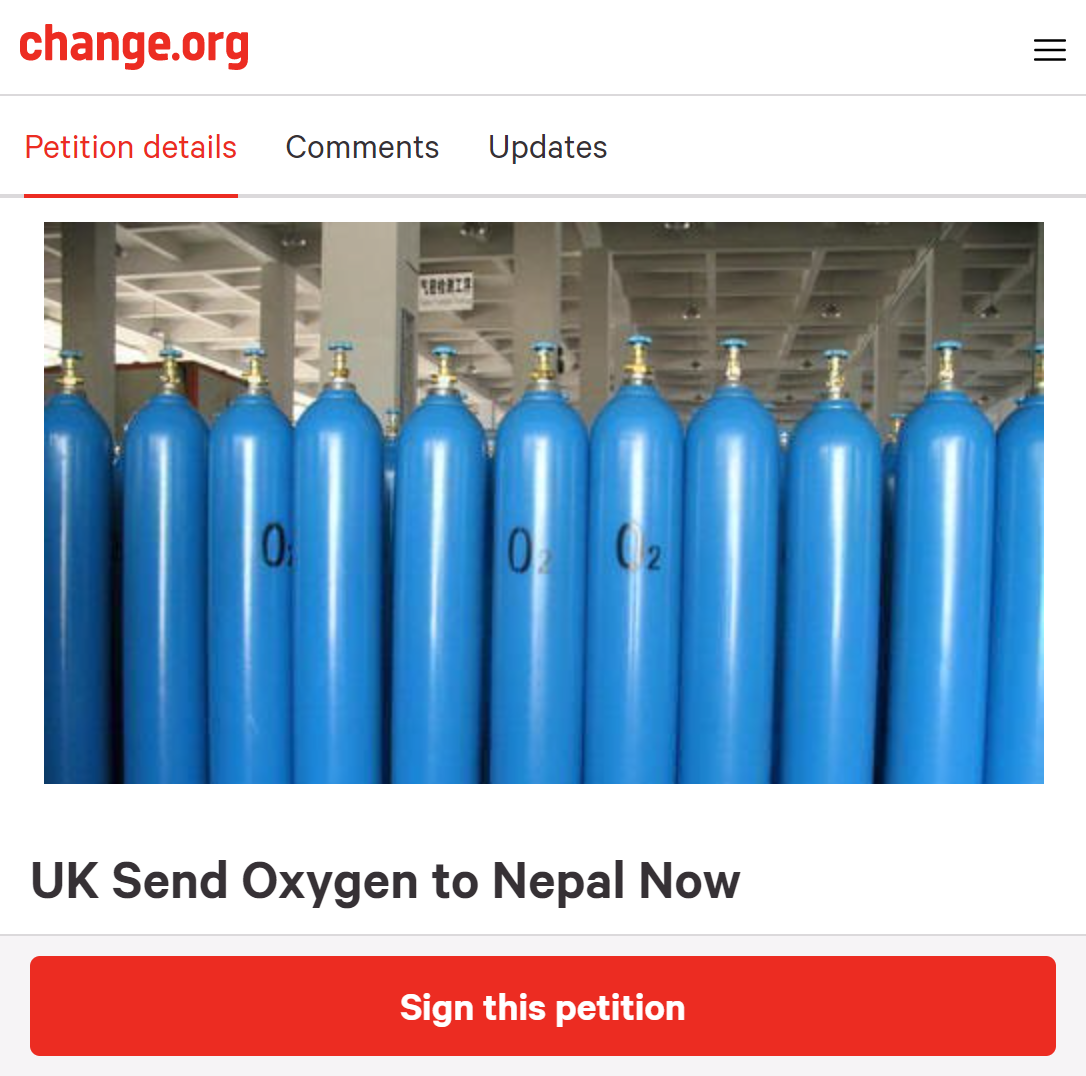Switch to the Updates tab
The width and height of the screenshot is (1086, 1076).
pyautogui.click(x=547, y=148)
